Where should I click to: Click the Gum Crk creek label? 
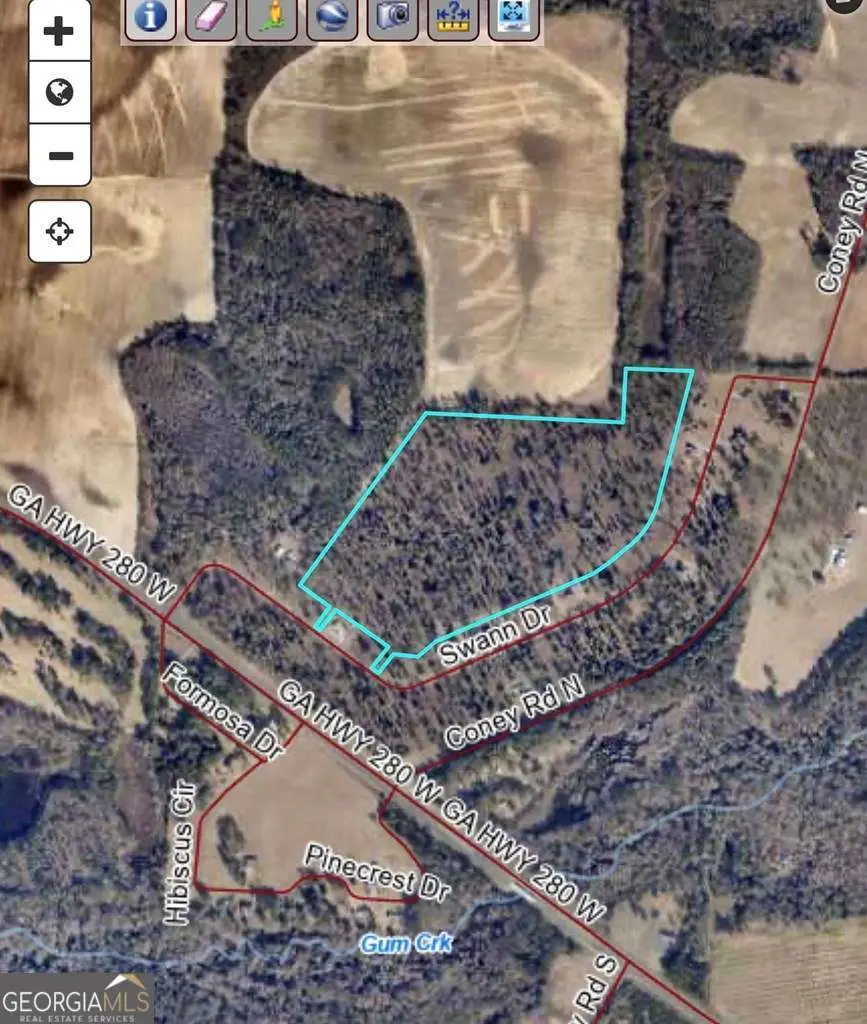pos(402,941)
